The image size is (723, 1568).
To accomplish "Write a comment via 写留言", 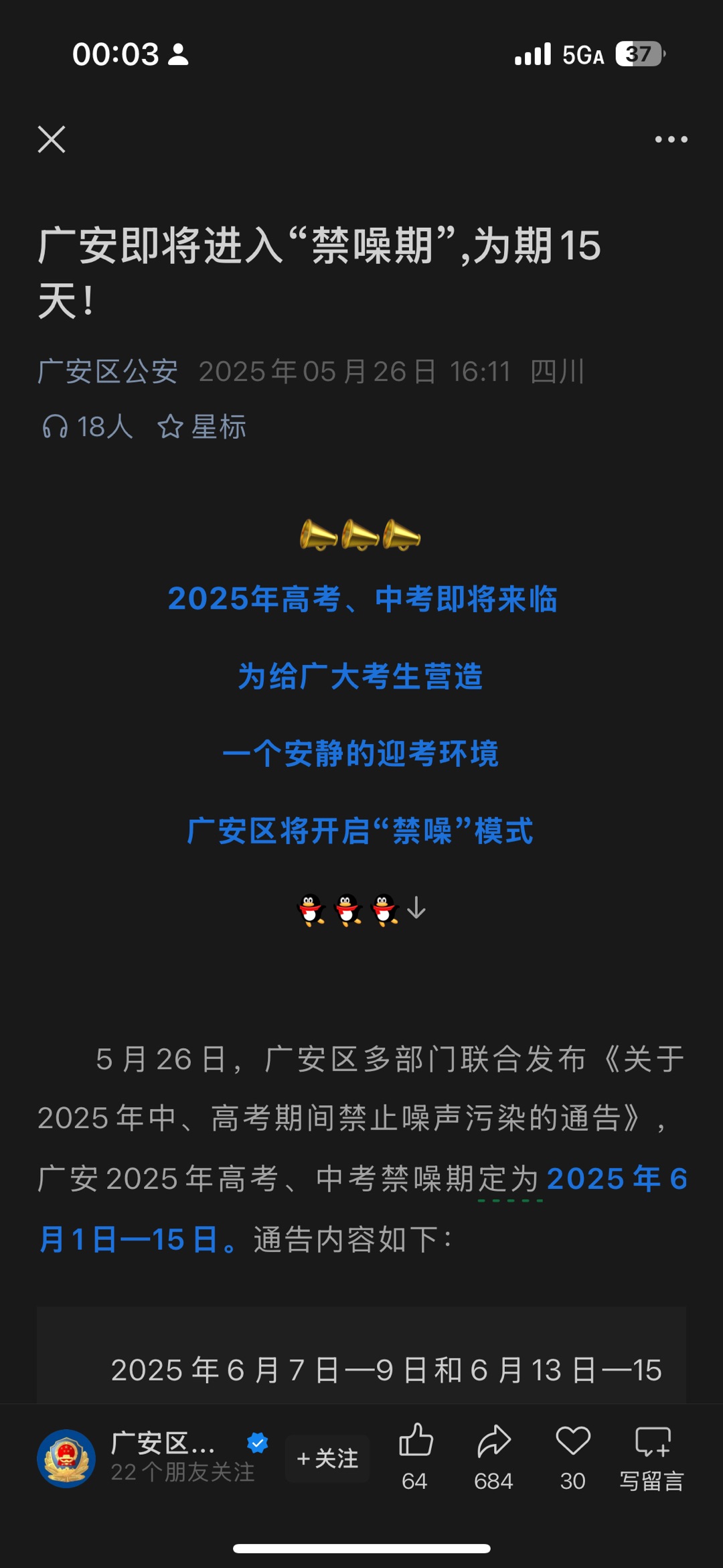I will 652,1457.
